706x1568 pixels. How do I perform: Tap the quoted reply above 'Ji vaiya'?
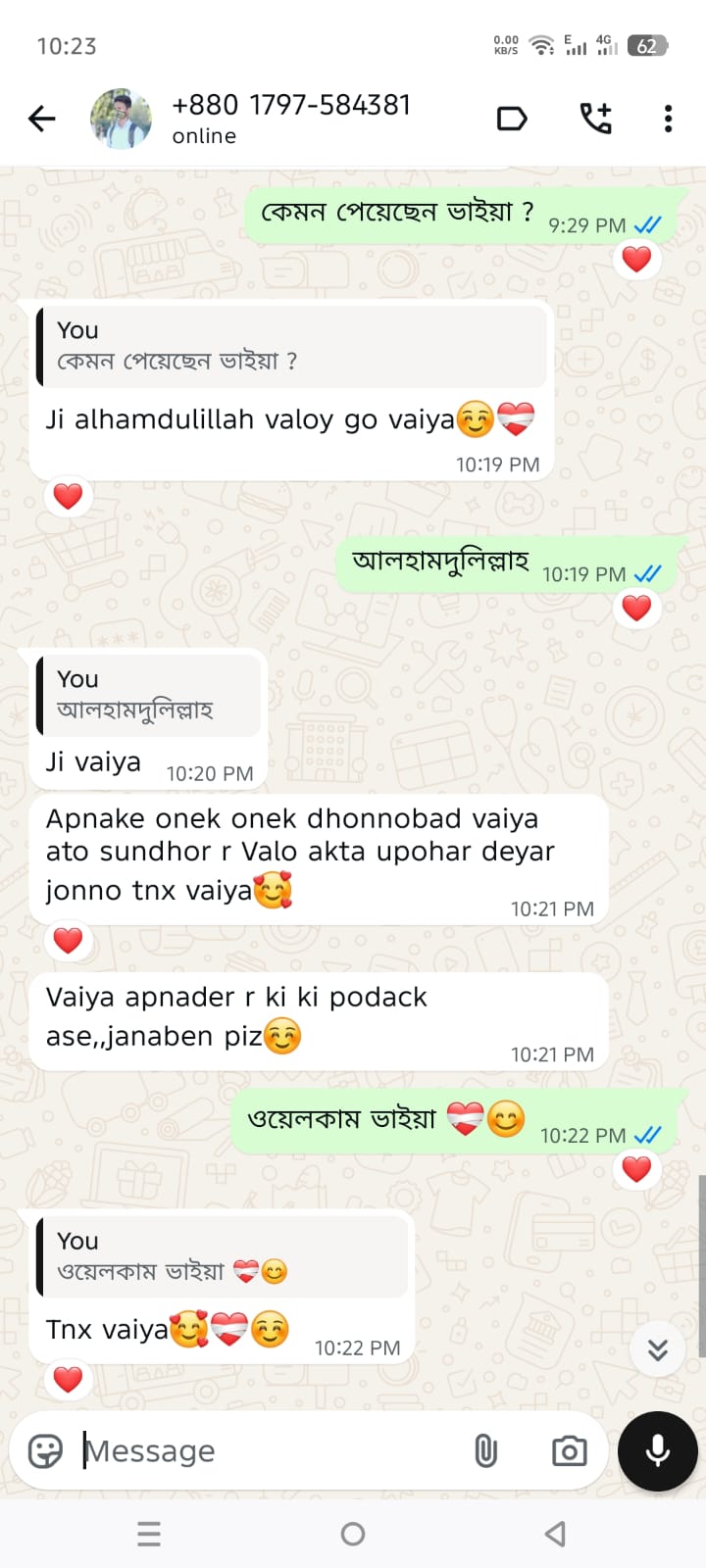(x=149, y=695)
